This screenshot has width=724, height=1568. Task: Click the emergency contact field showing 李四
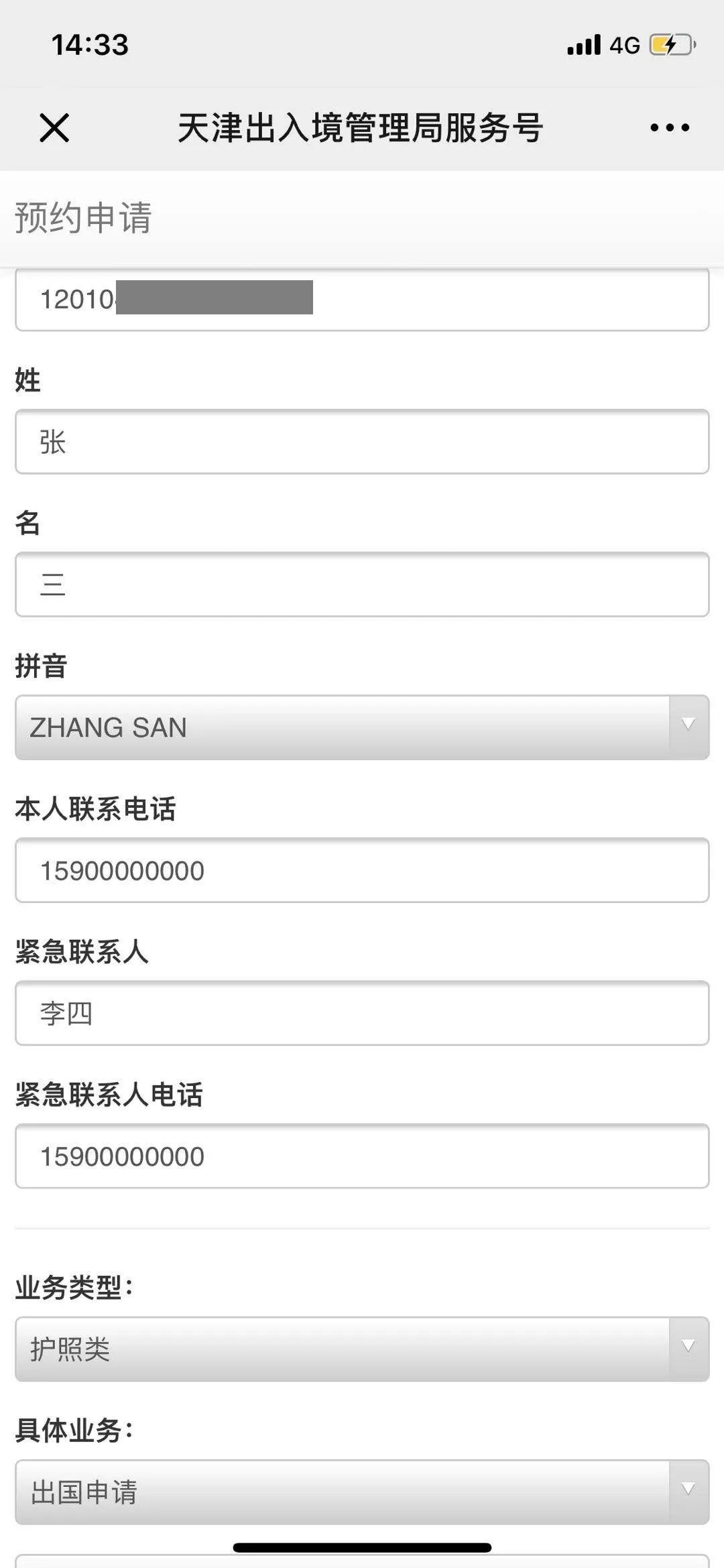[362, 1014]
